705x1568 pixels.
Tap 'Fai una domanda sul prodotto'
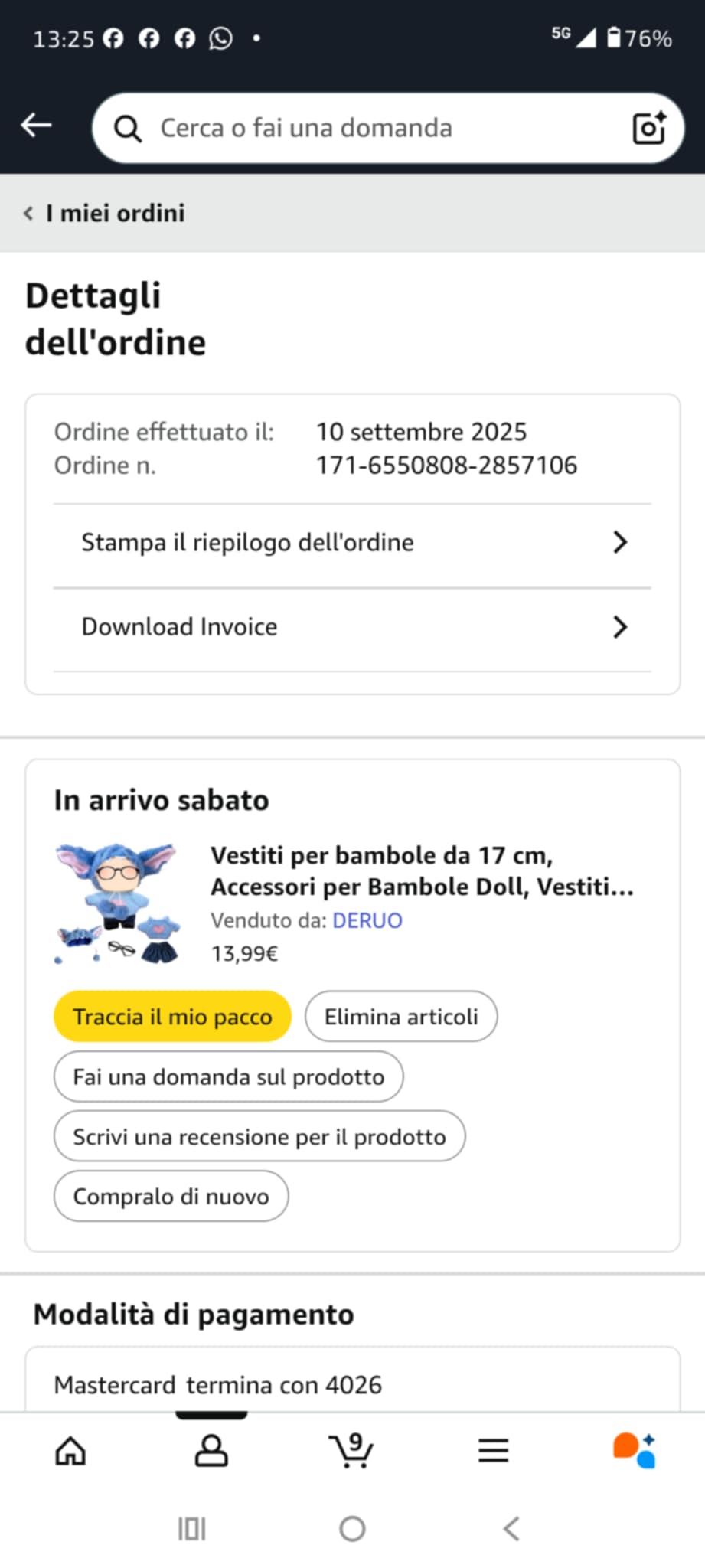coord(228,1076)
